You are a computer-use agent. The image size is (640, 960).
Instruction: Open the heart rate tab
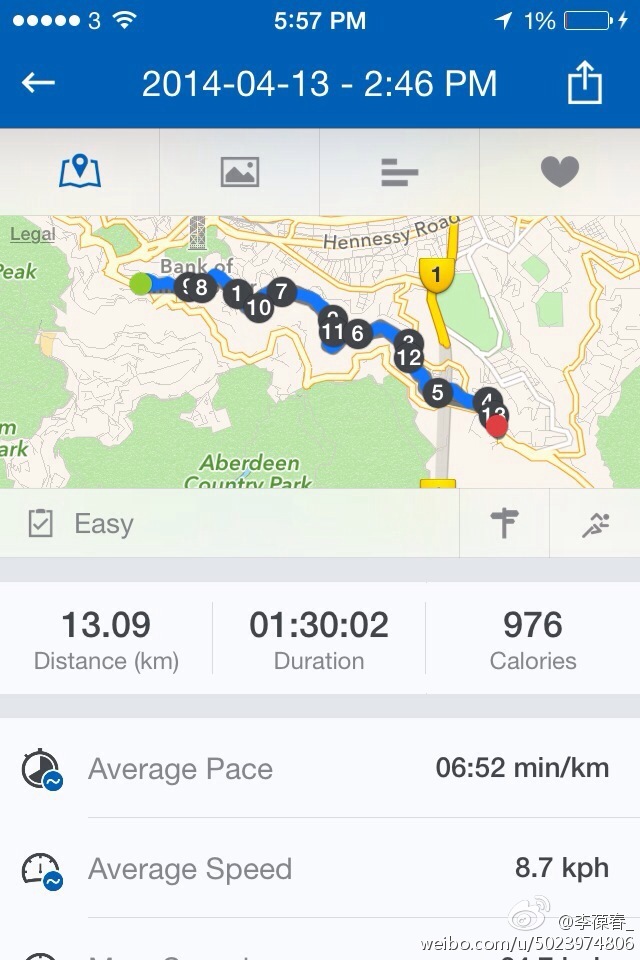pos(560,172)
